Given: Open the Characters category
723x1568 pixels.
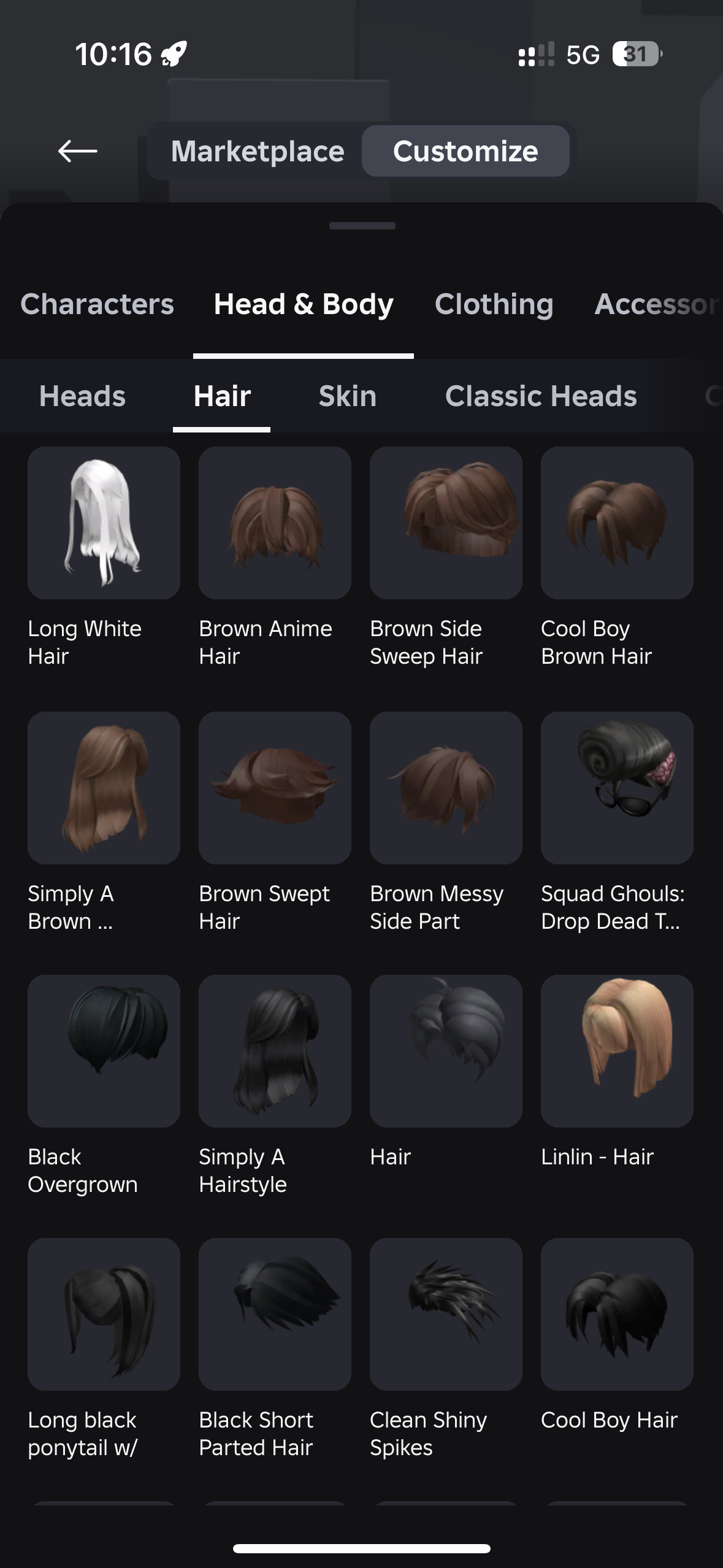Looking at the screenshot, I should point(97,304).
